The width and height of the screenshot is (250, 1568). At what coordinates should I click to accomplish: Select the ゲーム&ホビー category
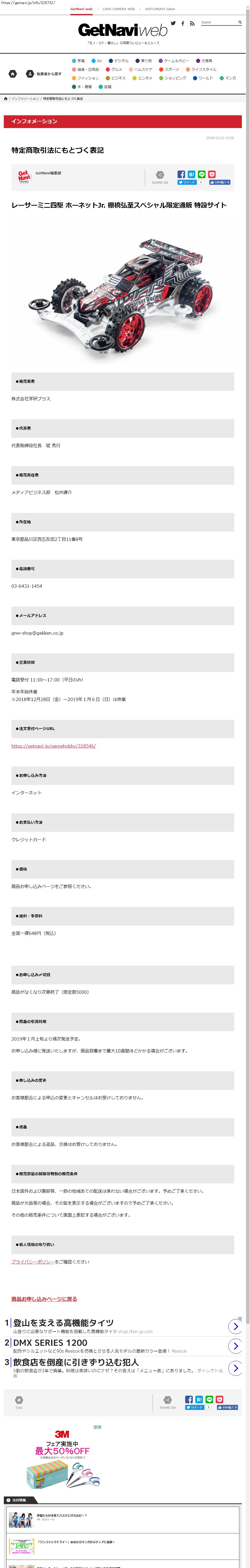click(174, 61)
